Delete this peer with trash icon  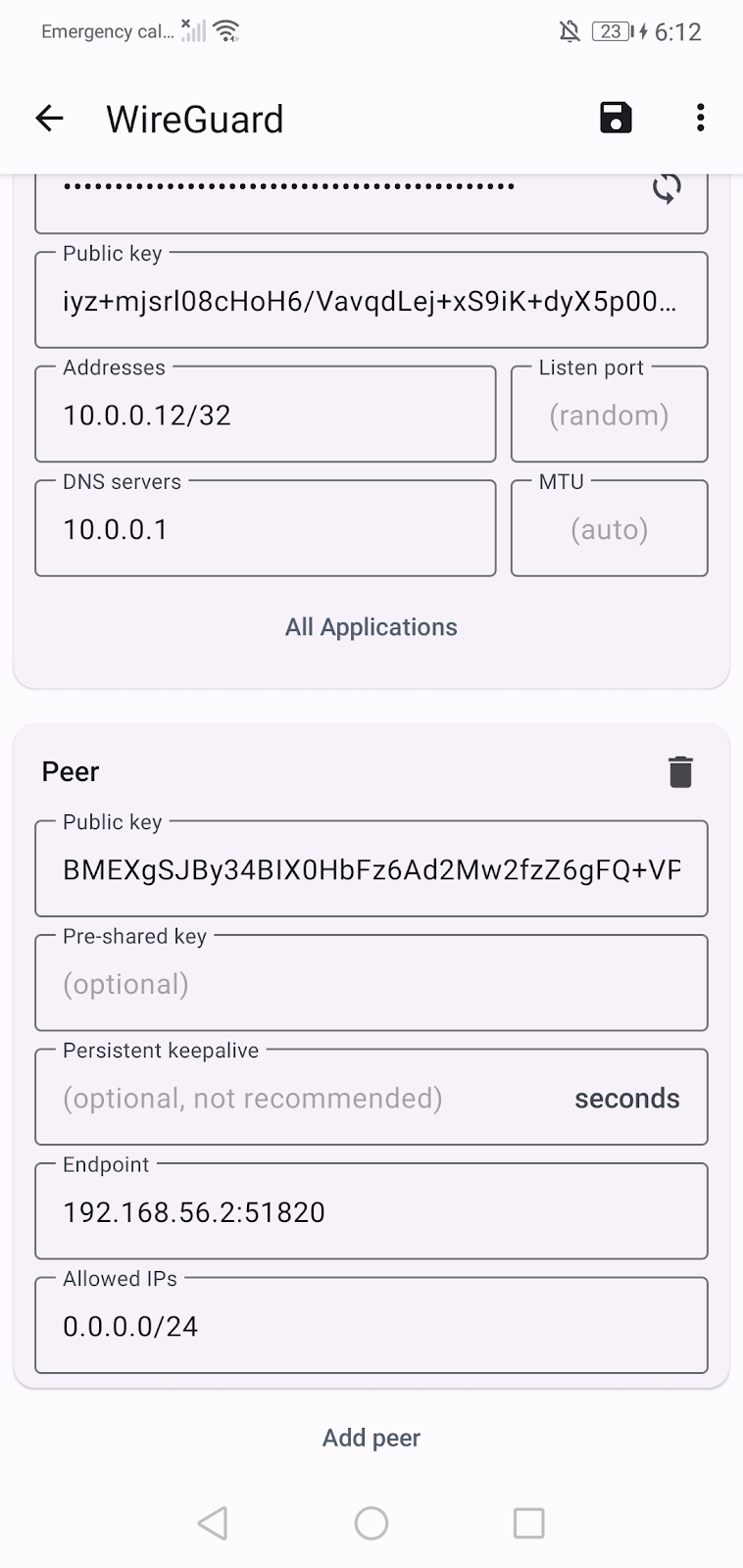[x=680, y=771]
